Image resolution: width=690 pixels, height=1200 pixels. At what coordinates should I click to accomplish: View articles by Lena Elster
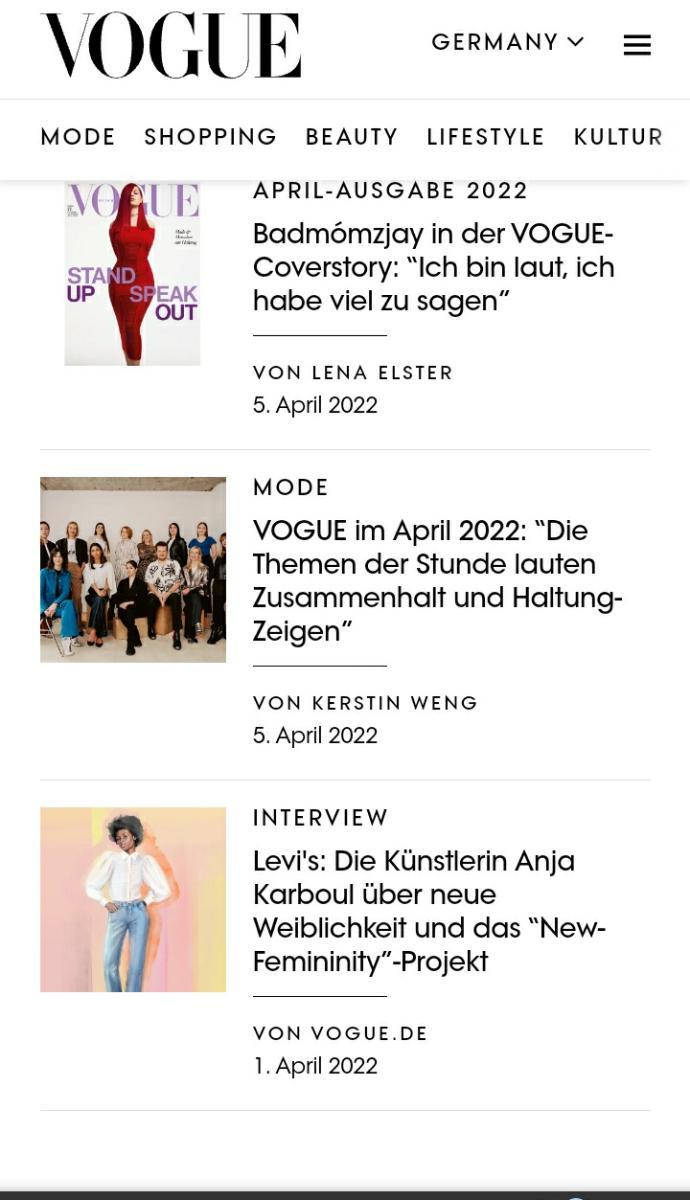point(353,373)
